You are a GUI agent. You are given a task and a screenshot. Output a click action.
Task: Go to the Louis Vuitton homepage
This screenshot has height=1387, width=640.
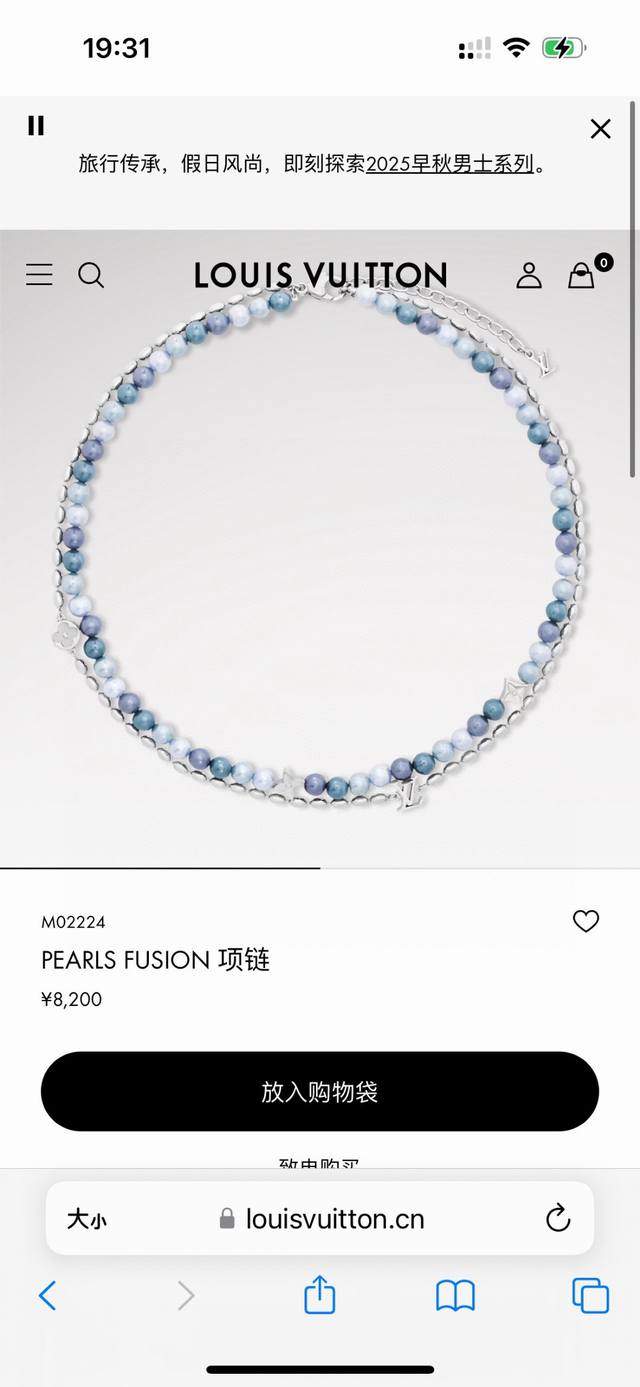click(x=320, y=275)
